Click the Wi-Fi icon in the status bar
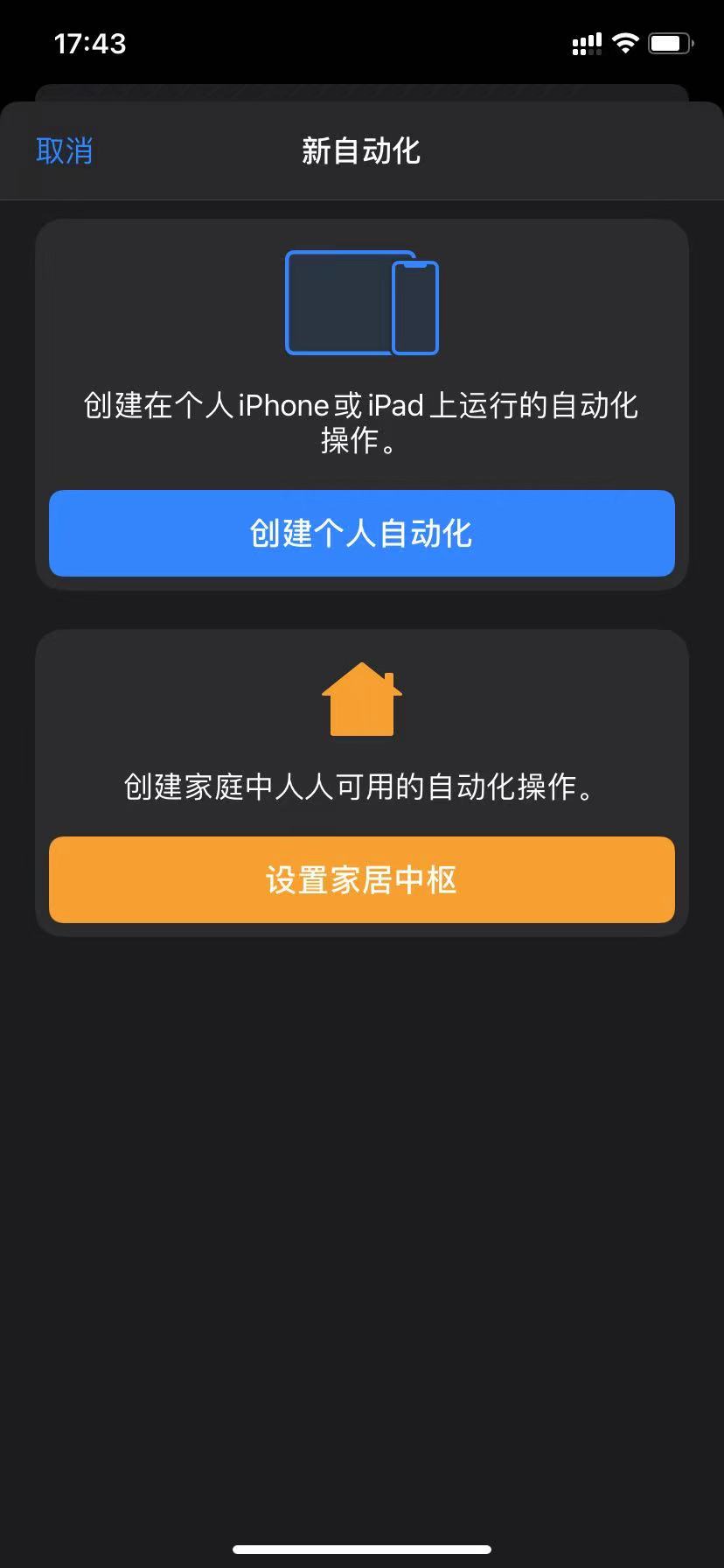724x1568 pixels. coord(624,42)
